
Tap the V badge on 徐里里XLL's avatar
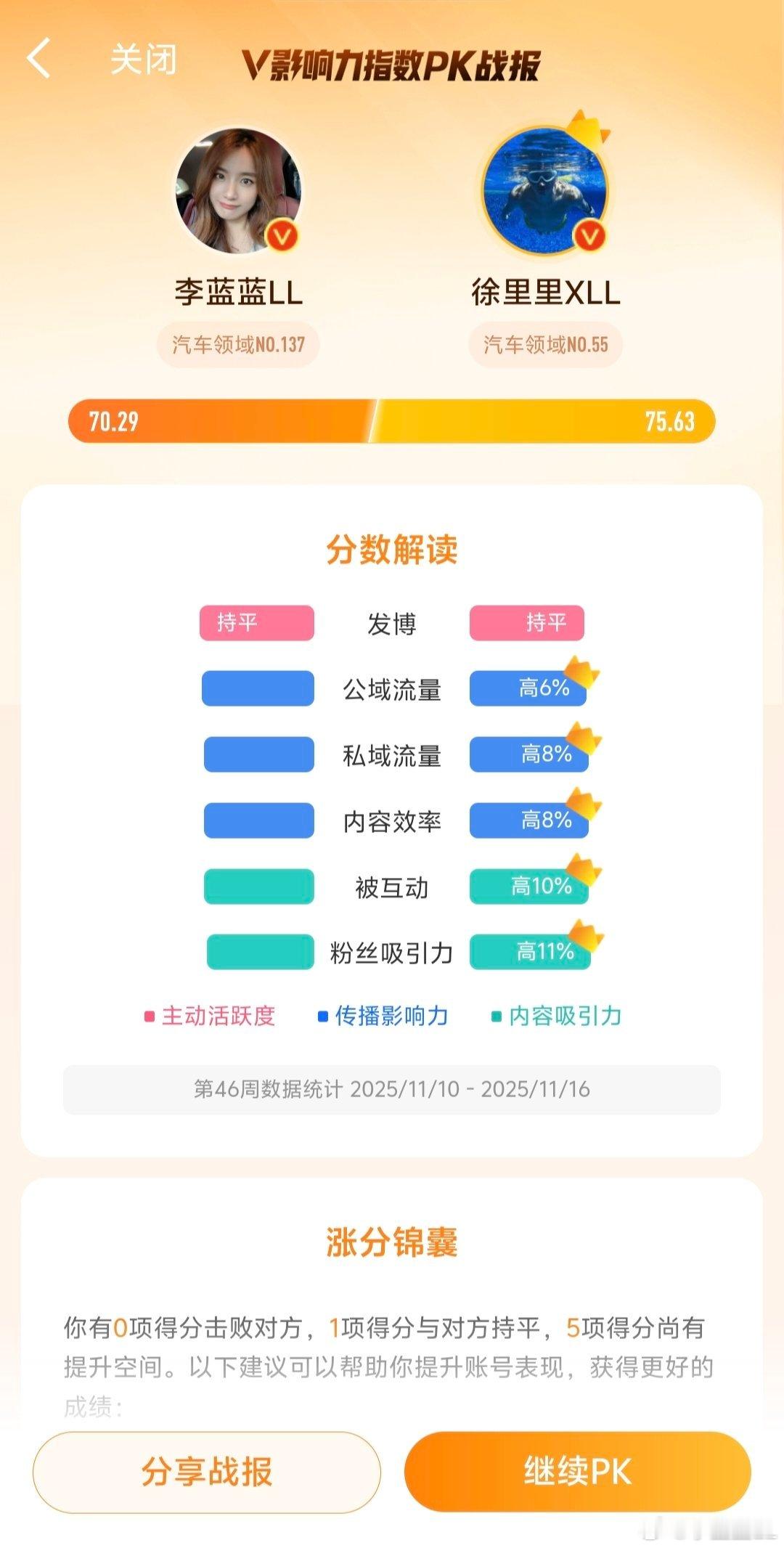tap(590, 236)
